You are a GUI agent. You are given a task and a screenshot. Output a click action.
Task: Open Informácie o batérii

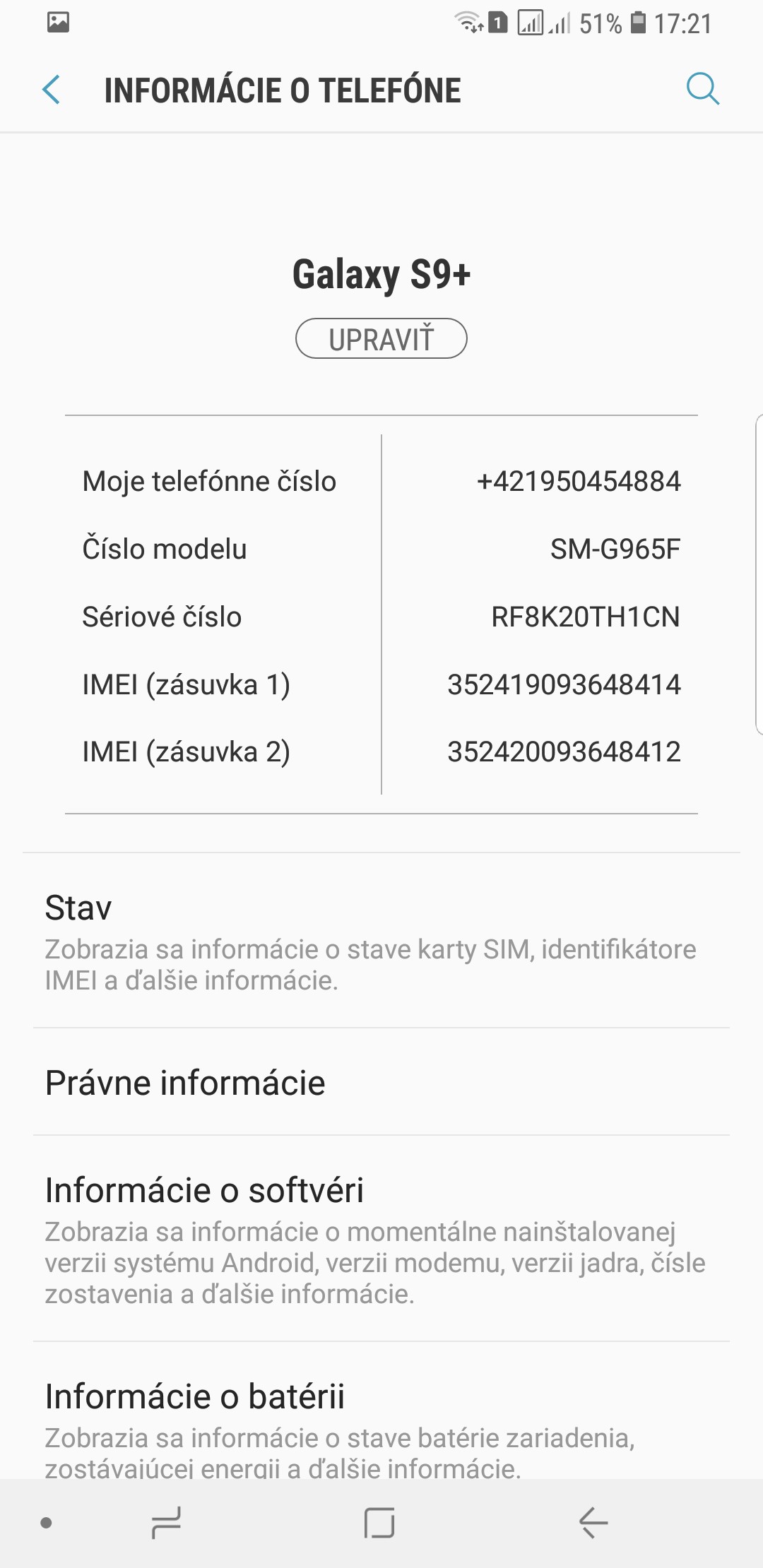(x=381, y=1427)
